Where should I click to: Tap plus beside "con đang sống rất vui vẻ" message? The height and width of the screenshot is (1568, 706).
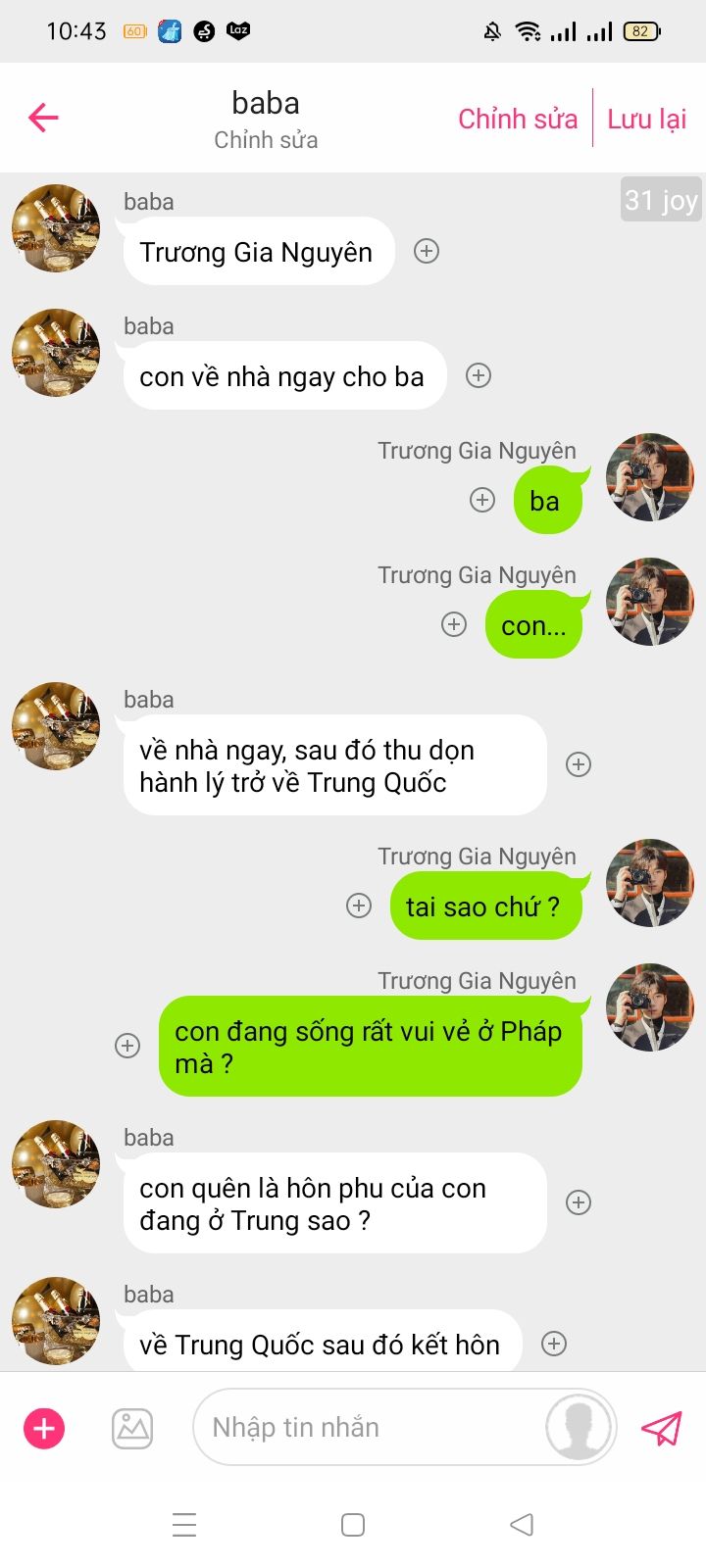pyautogui.click(x=127, y=1046)
